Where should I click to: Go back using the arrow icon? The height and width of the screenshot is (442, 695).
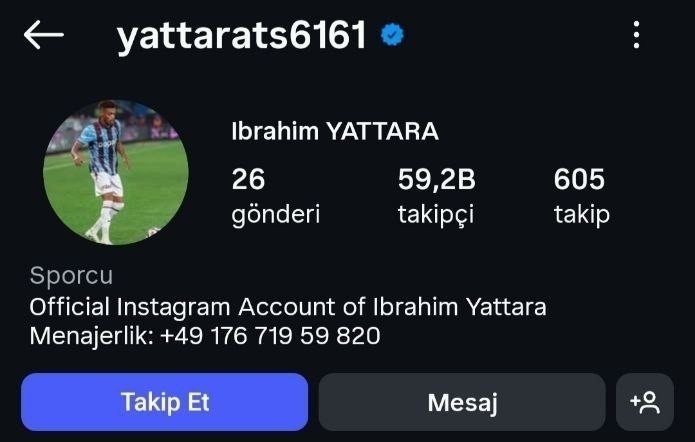click(x=43, y=36)
